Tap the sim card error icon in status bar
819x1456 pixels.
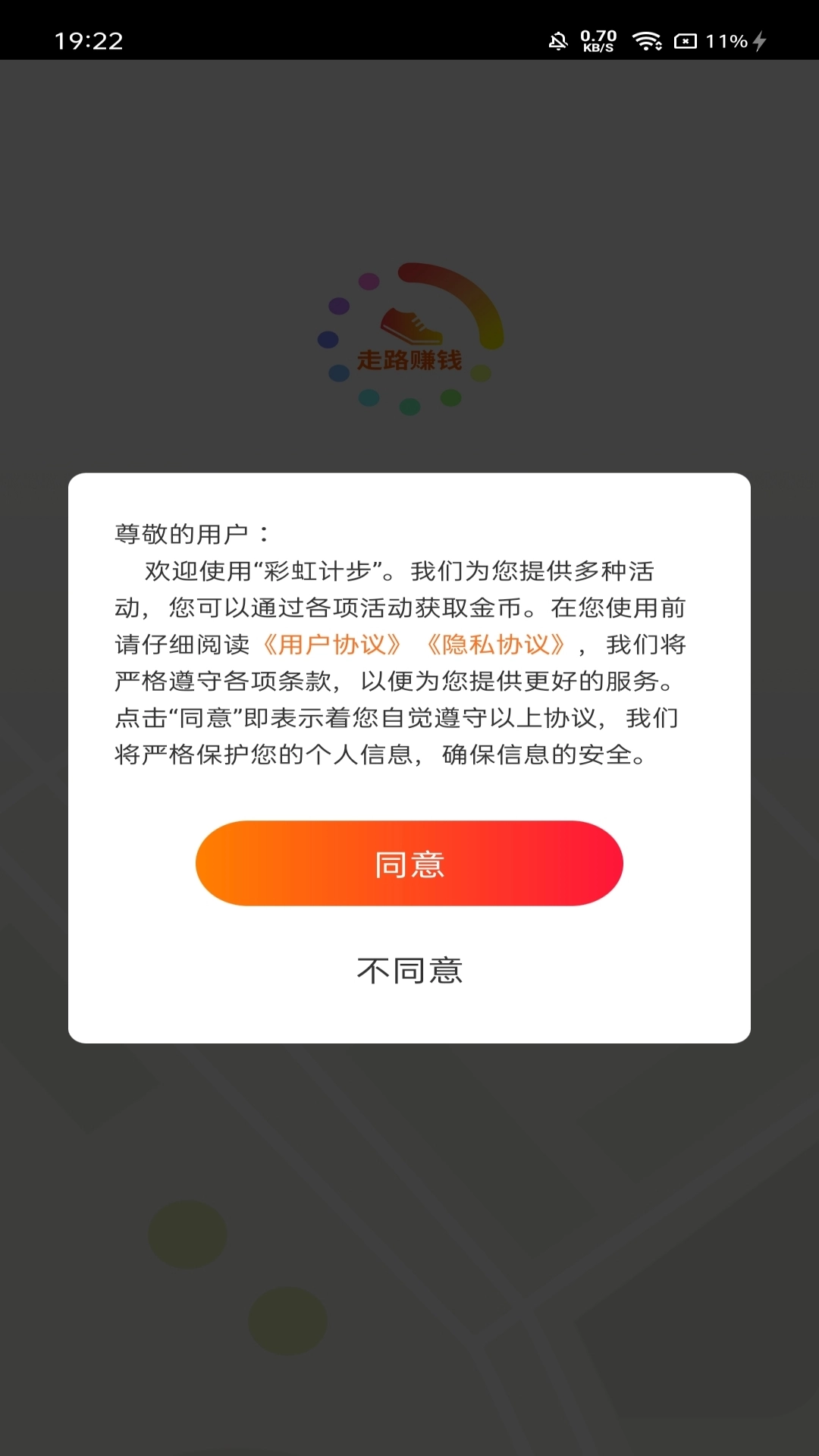pos(685,42)
